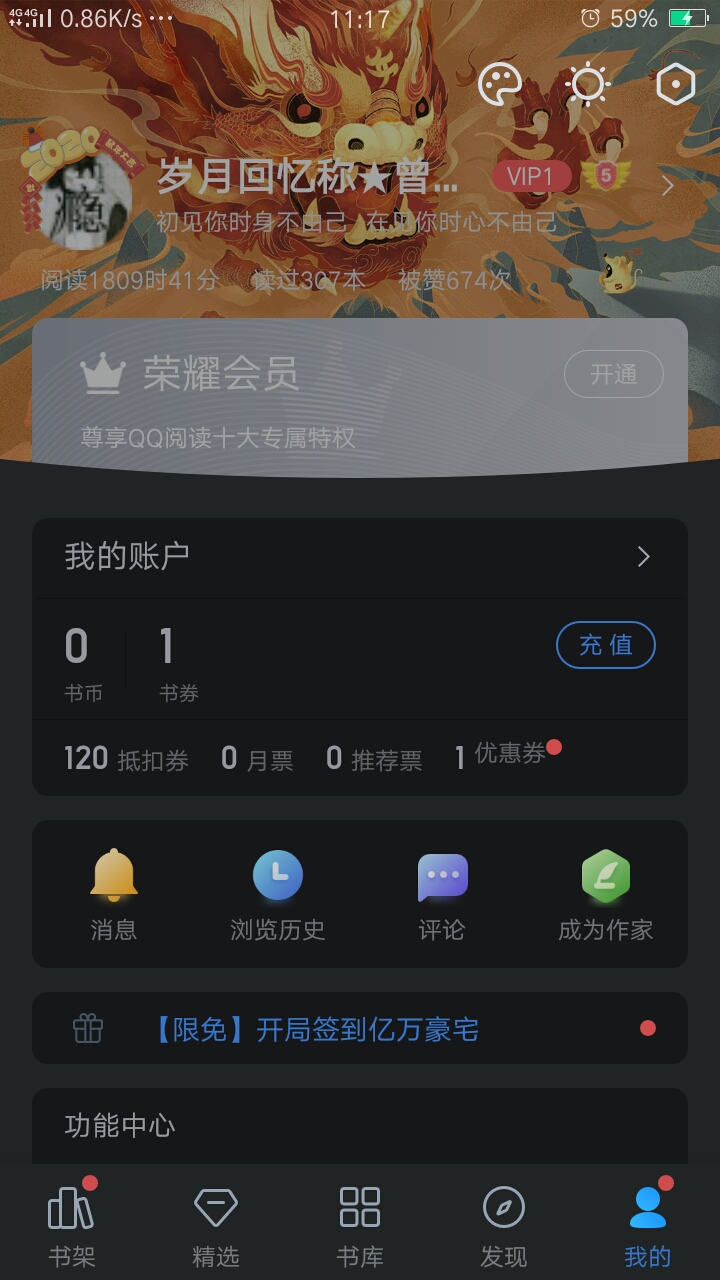
Task: Open 我的账户 details
Action: [360, 557]
